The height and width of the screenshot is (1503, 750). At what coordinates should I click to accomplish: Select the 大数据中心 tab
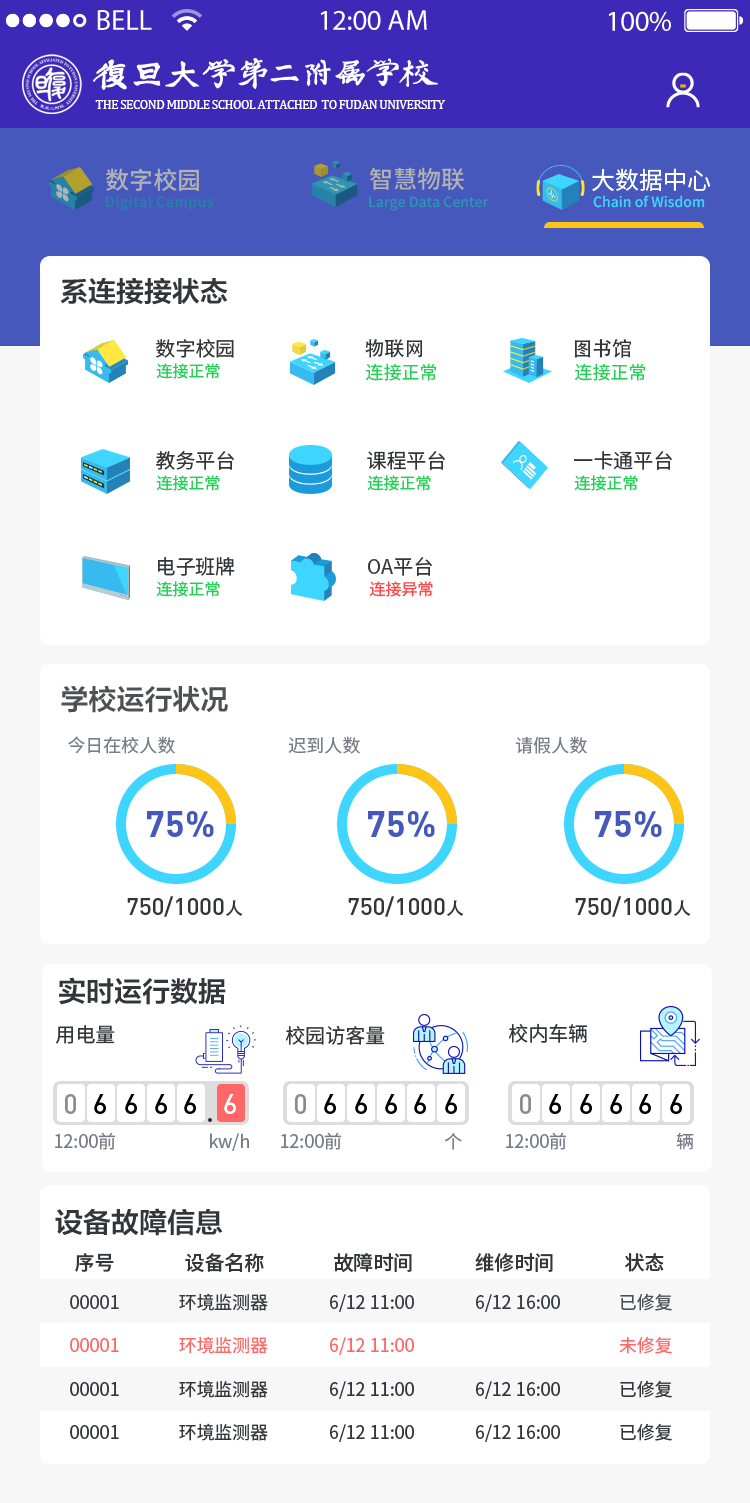point(624,188)
